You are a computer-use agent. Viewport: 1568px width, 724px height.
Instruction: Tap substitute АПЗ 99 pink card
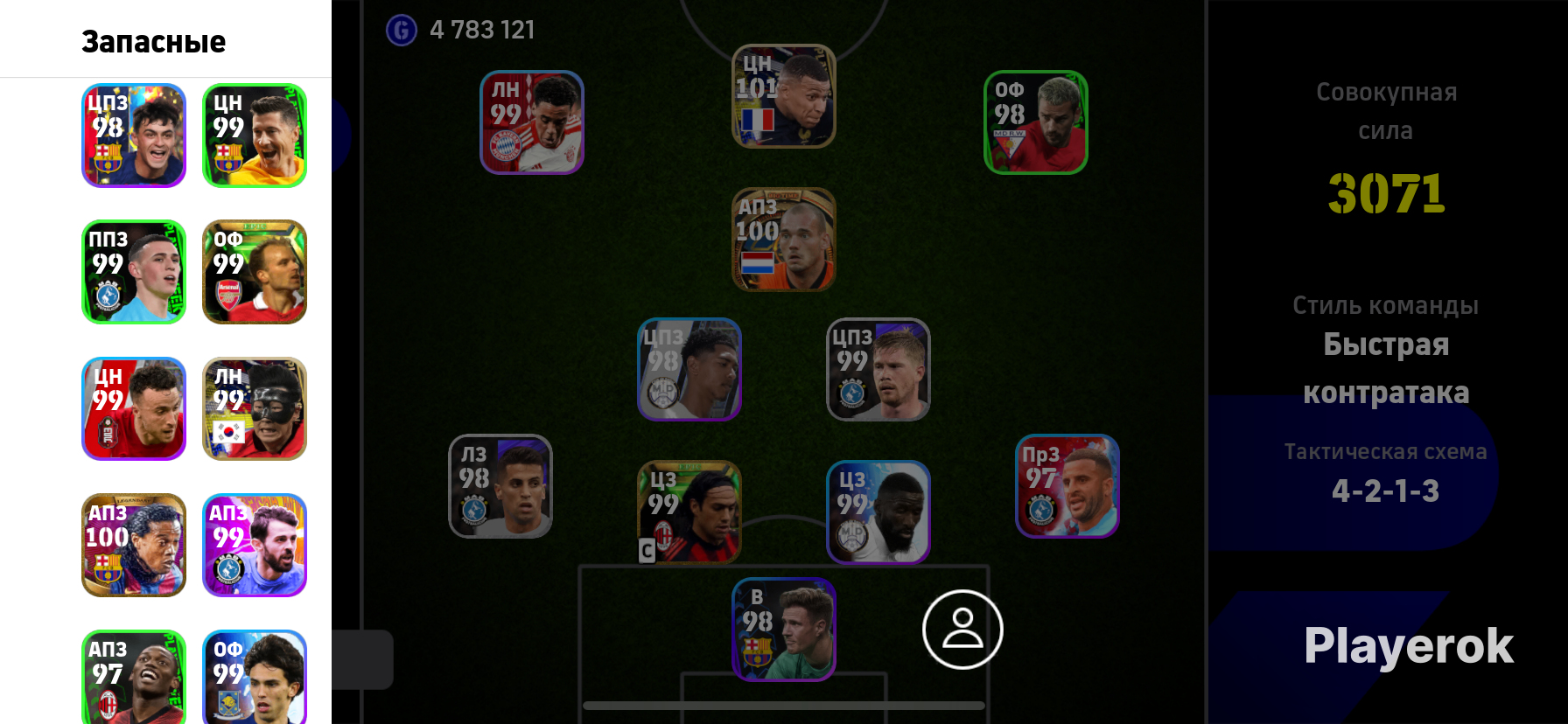coord(255,546)
